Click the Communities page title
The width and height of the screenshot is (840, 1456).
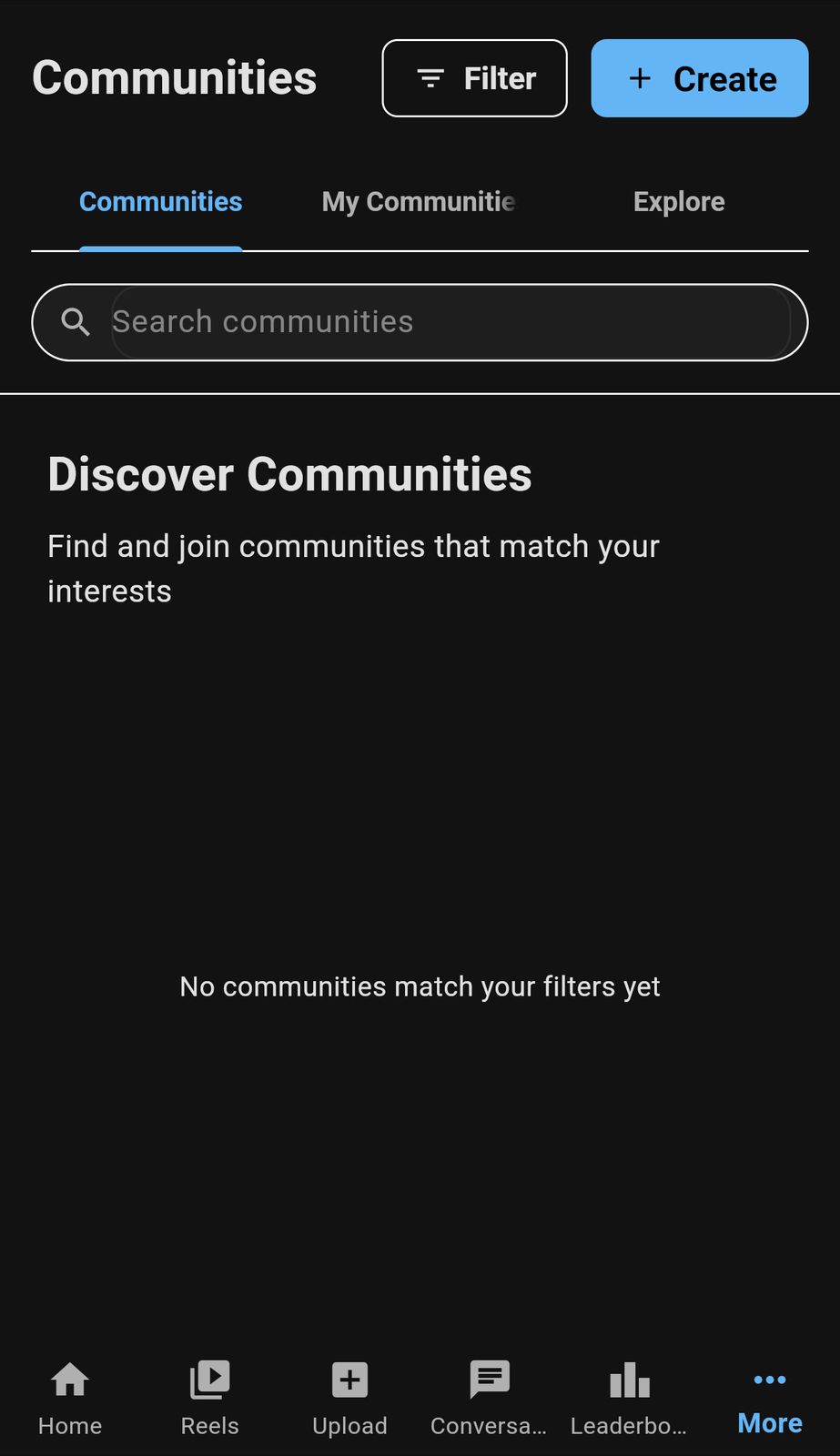(174, 76)
